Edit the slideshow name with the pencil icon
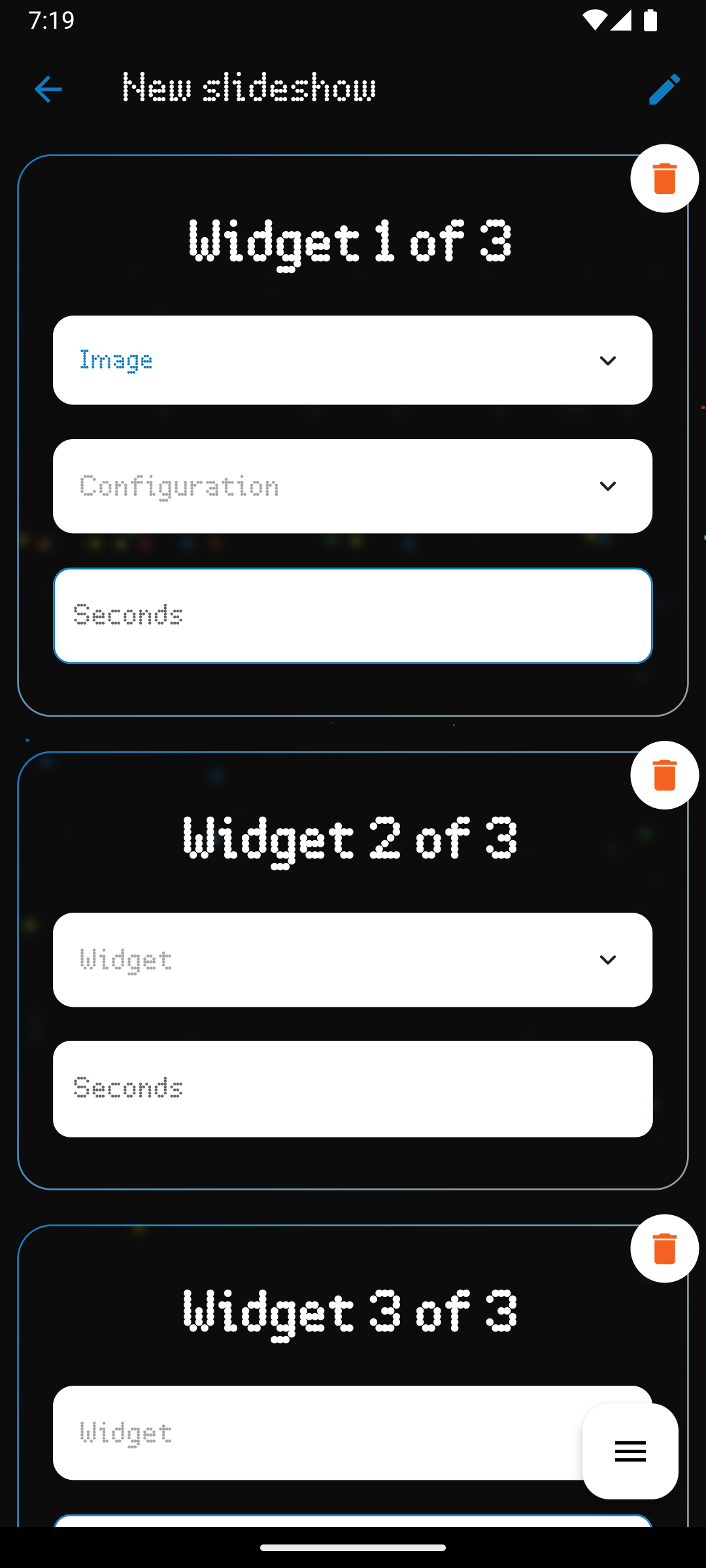The image size is (706, 1568). [x=665, y=89]
